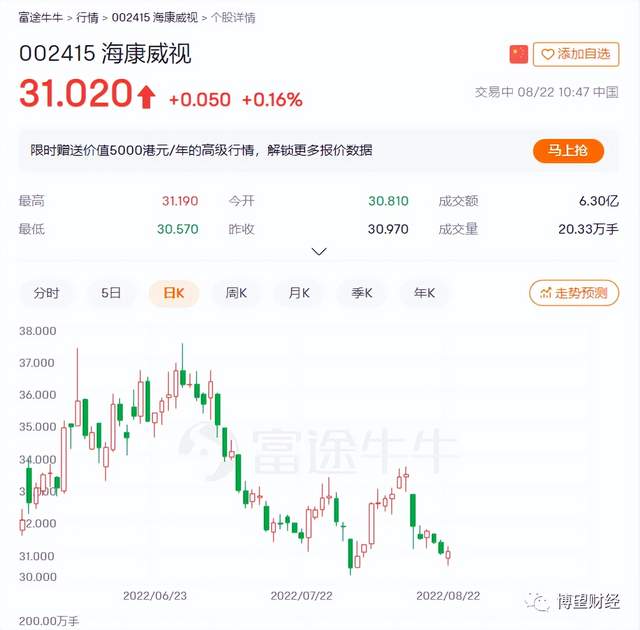Expand more quote details with the chevron
This screenshot has height=630, width=640.
pos(319,251)
